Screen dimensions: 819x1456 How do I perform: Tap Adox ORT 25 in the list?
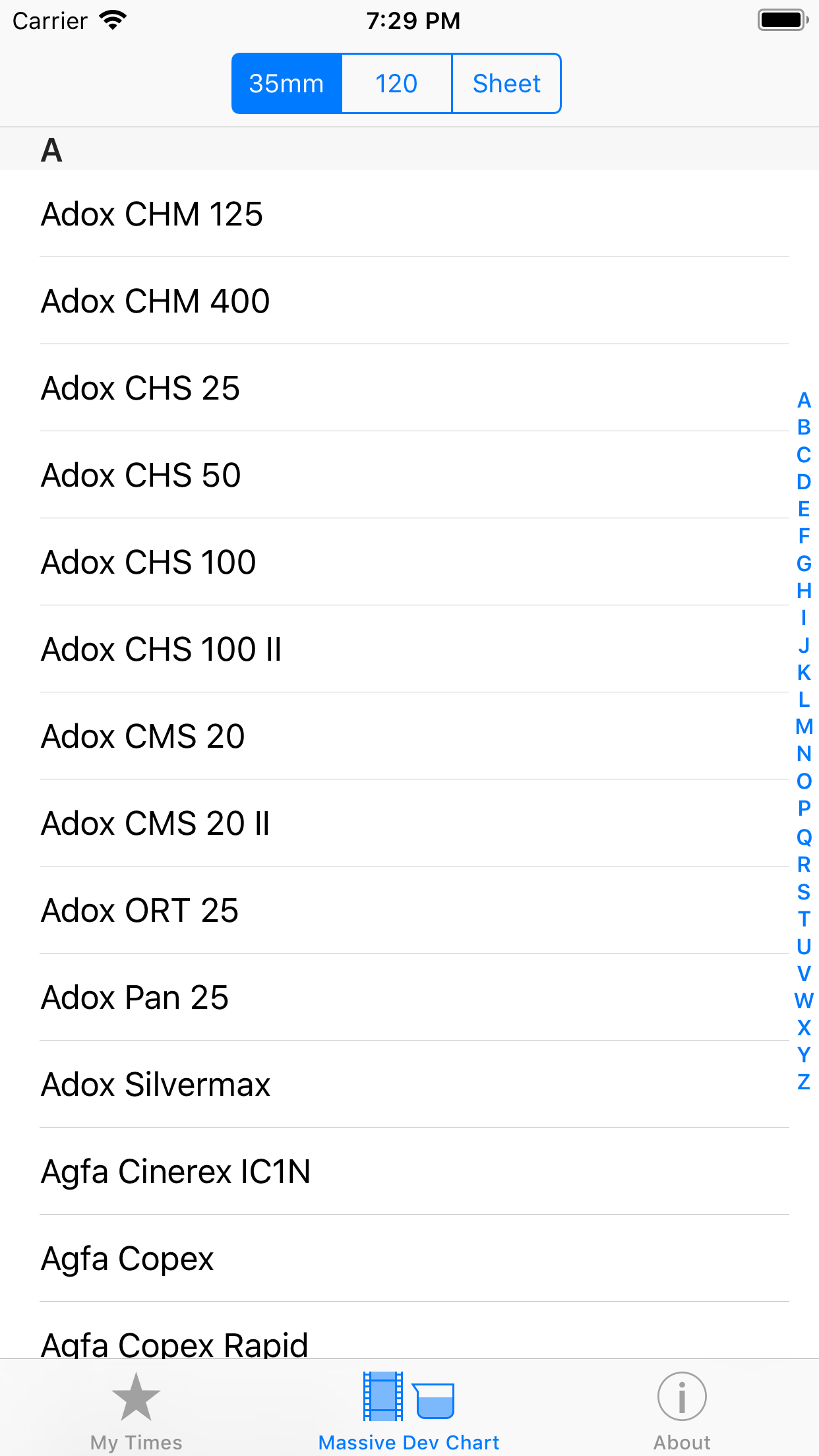pyautogui.click(x=264, y=910)
